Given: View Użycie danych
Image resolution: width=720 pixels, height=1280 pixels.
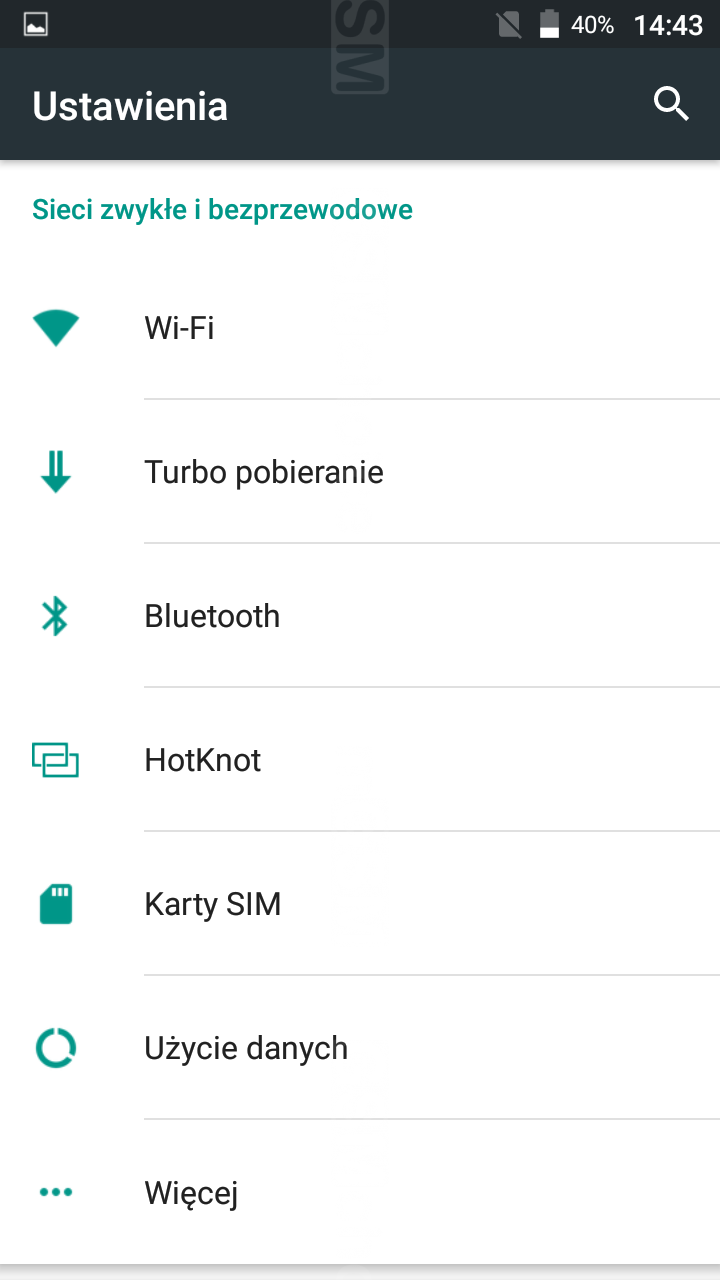Looking at the screenshot, I should point(246,1048).
